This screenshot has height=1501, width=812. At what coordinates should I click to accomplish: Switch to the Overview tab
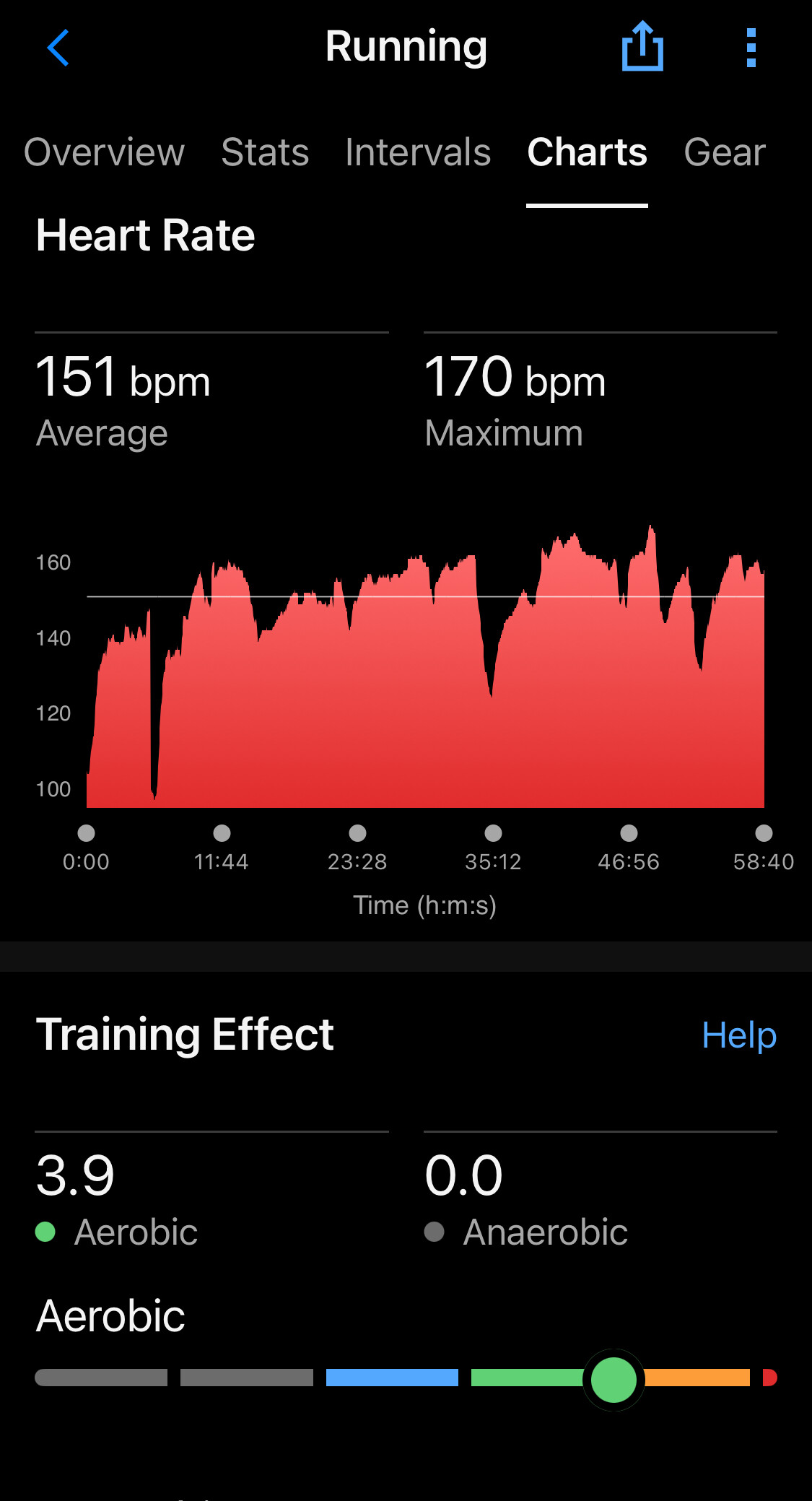[104, 152]
